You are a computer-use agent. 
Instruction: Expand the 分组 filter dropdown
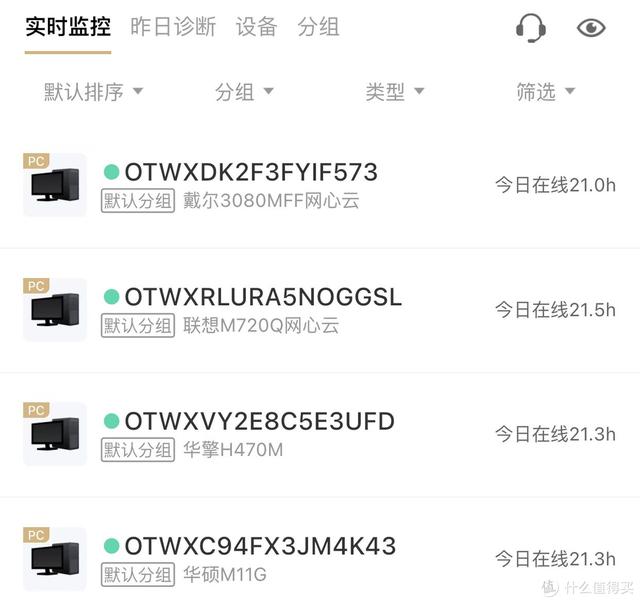click(x=244, y=92)
